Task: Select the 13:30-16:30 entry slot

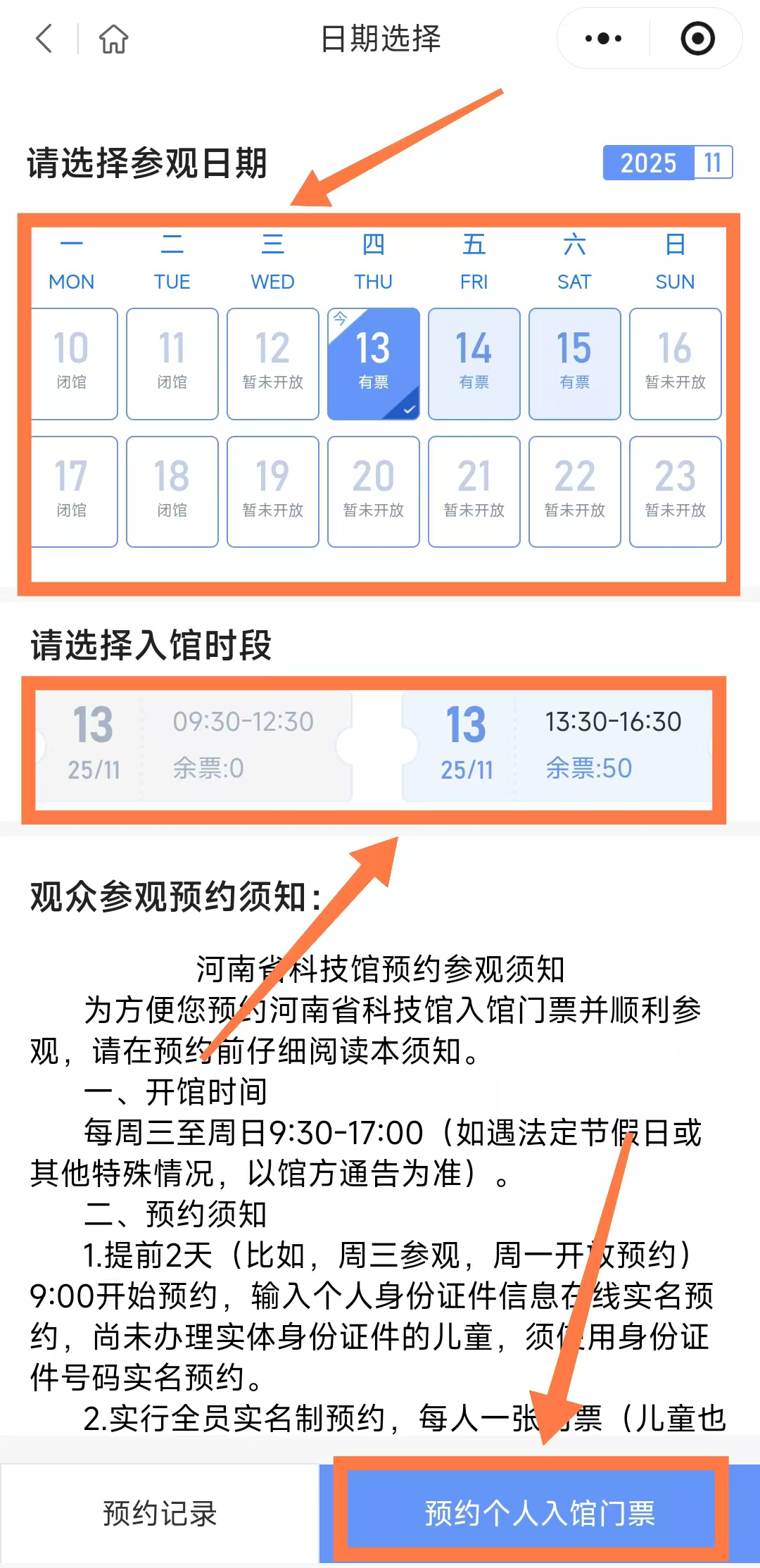Action: 556,746
